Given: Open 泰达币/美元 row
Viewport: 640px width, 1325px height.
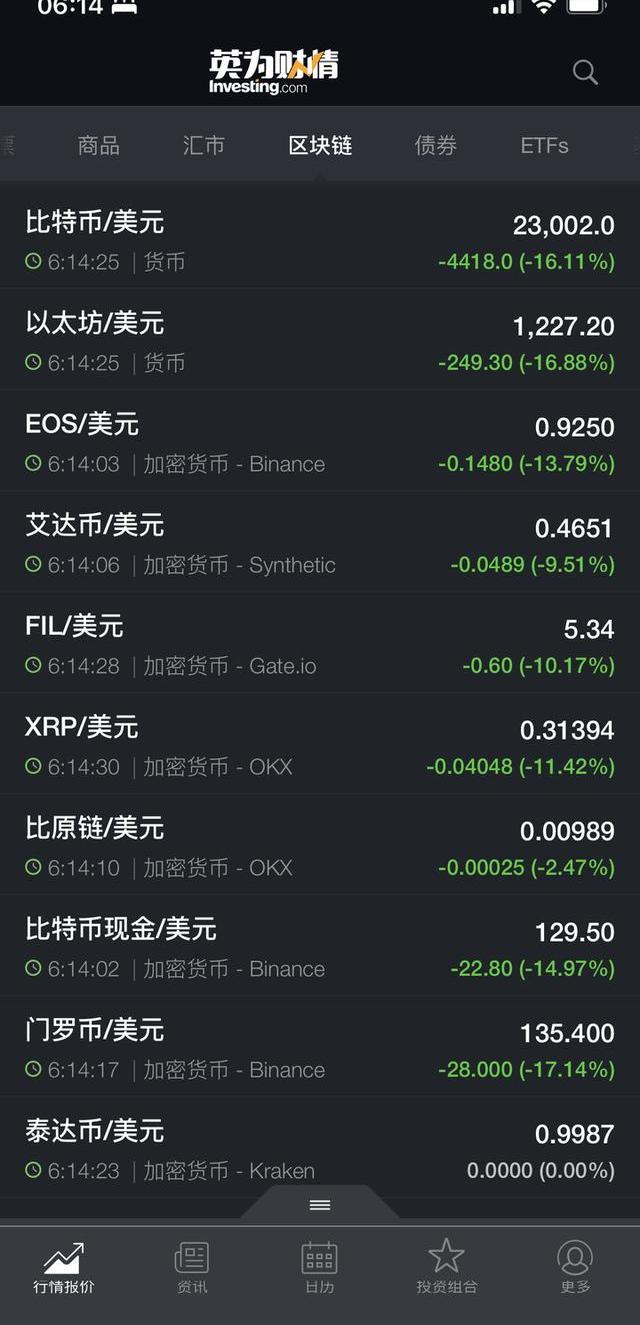Looking at the screenshot, I should (x=320, y=1148).
